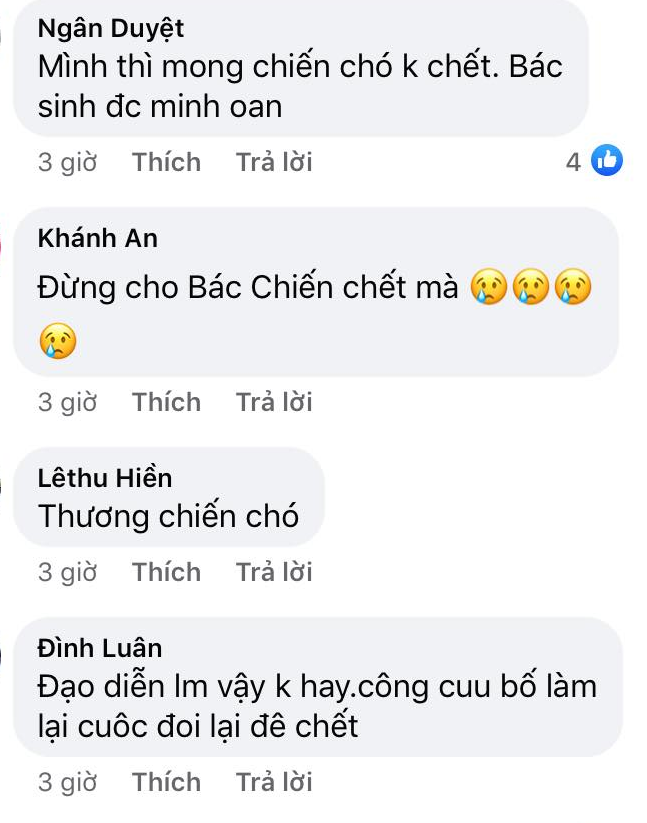Screen dimensions: 647x823
Task: Reply to Ngân Duyệt's comment
Action: pos(274,162)
